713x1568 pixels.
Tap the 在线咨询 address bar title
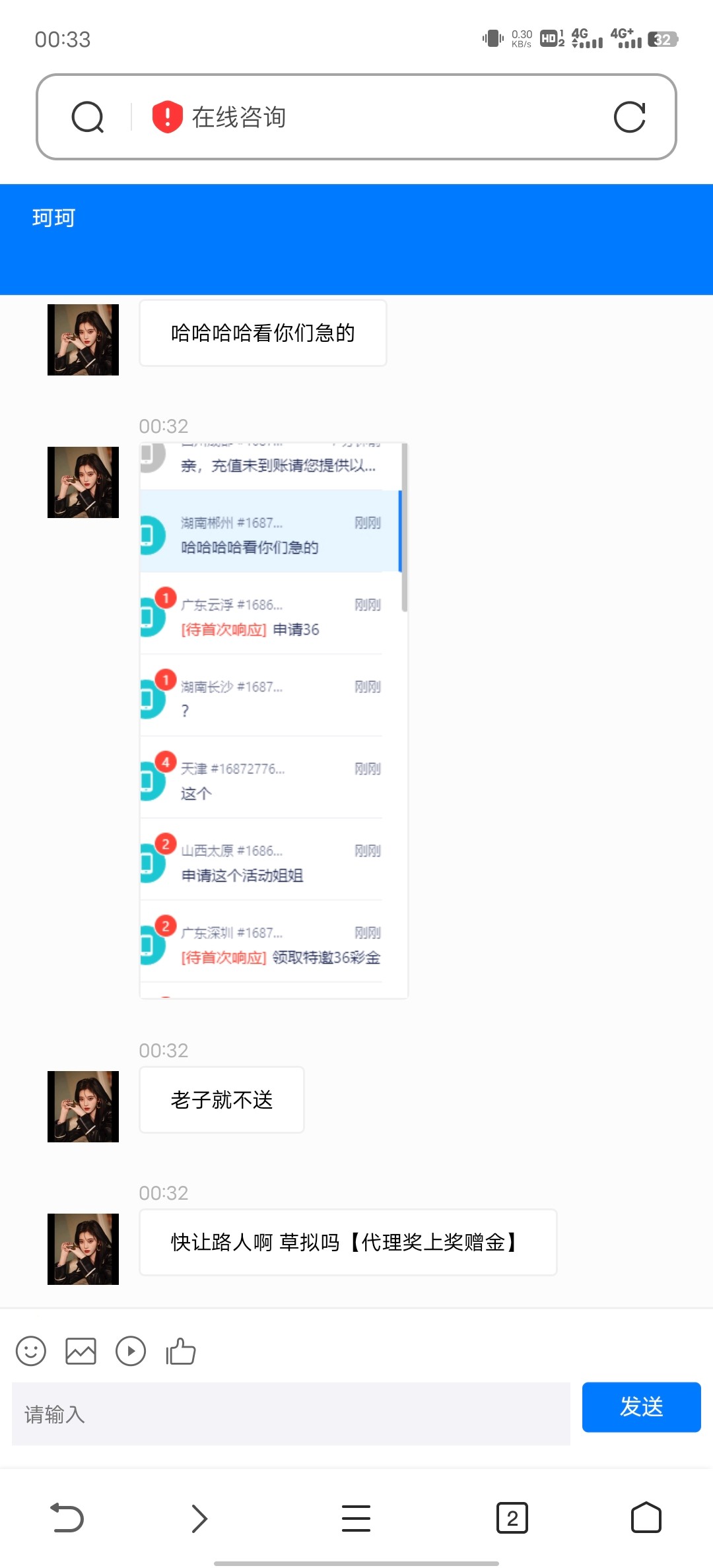(x=239, y=117)
